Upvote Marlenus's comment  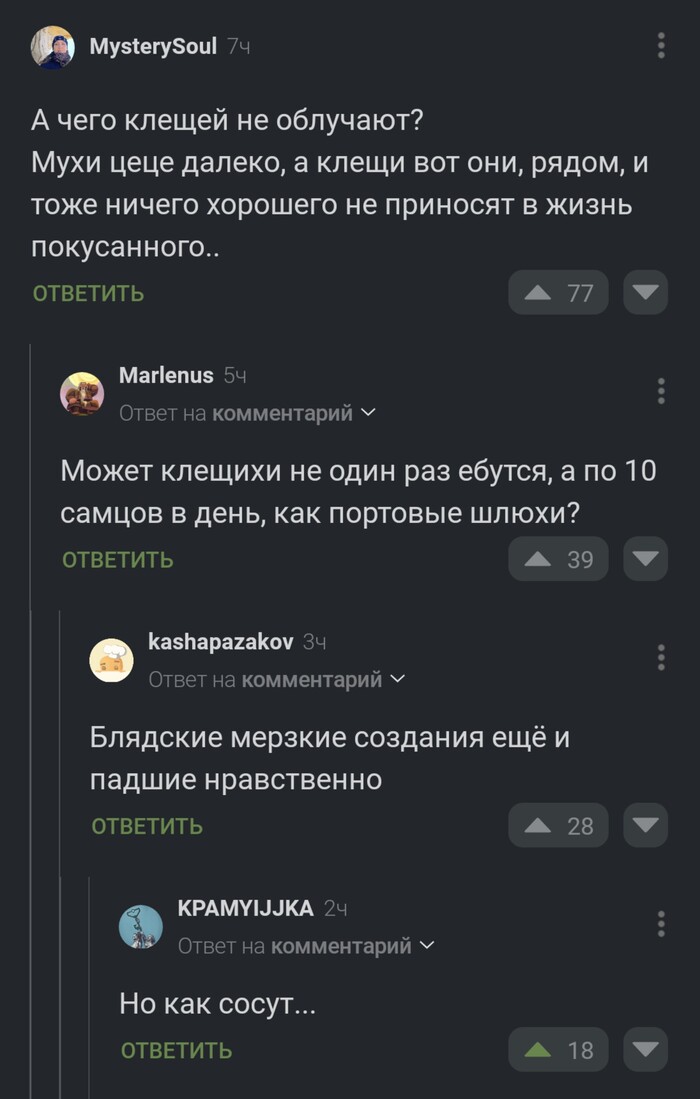(x=558, y=560)
